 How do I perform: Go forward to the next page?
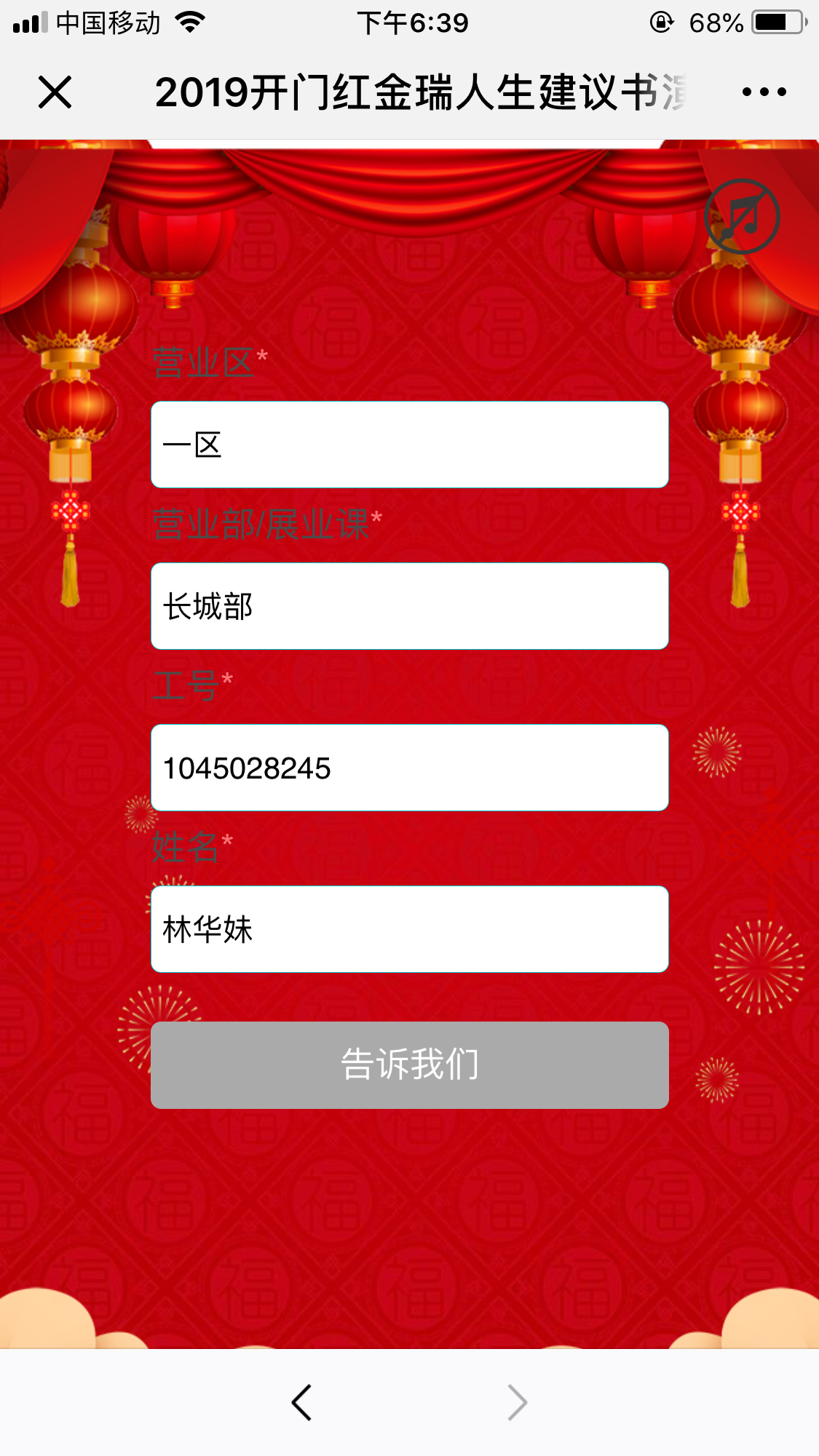pos(517,1402)
